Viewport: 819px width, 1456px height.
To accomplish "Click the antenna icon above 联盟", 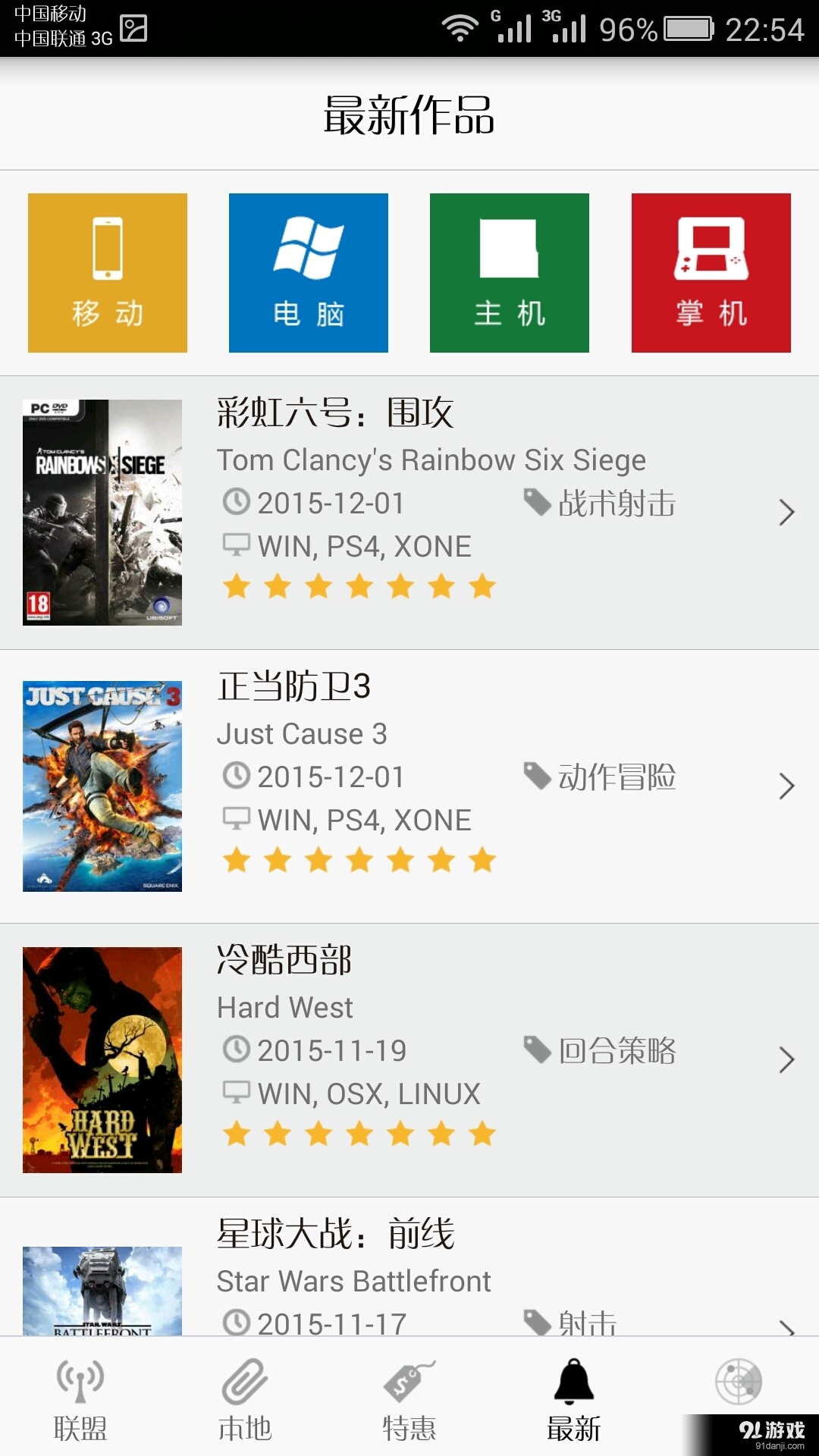I will click(81, 1382).
